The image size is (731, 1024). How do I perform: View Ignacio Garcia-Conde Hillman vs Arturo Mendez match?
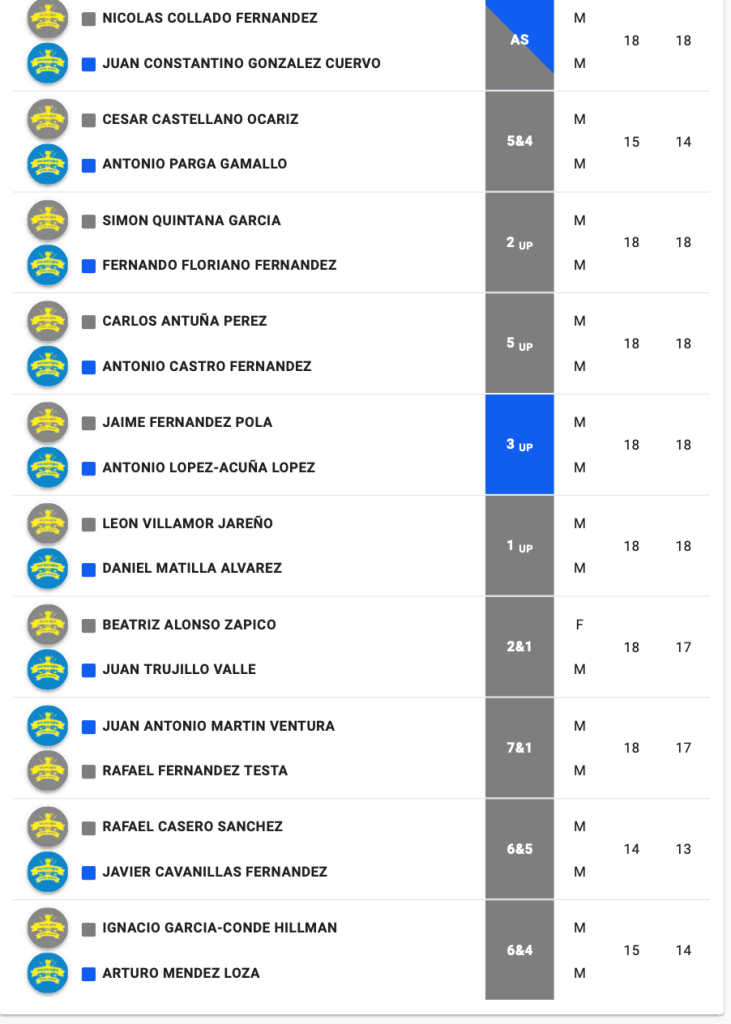point(519,950)
